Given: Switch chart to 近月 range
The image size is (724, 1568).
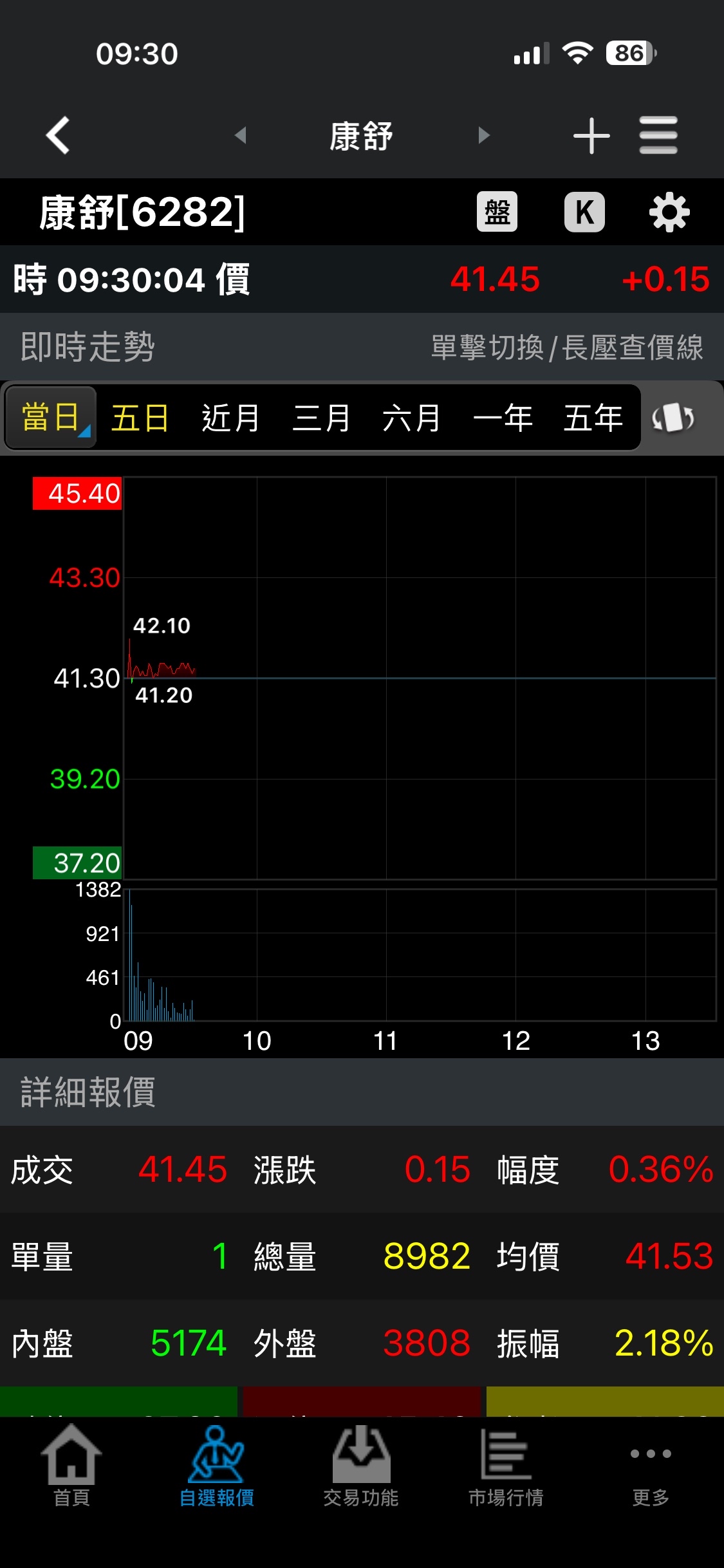Looking at the screenshot, I should [230, 418].
